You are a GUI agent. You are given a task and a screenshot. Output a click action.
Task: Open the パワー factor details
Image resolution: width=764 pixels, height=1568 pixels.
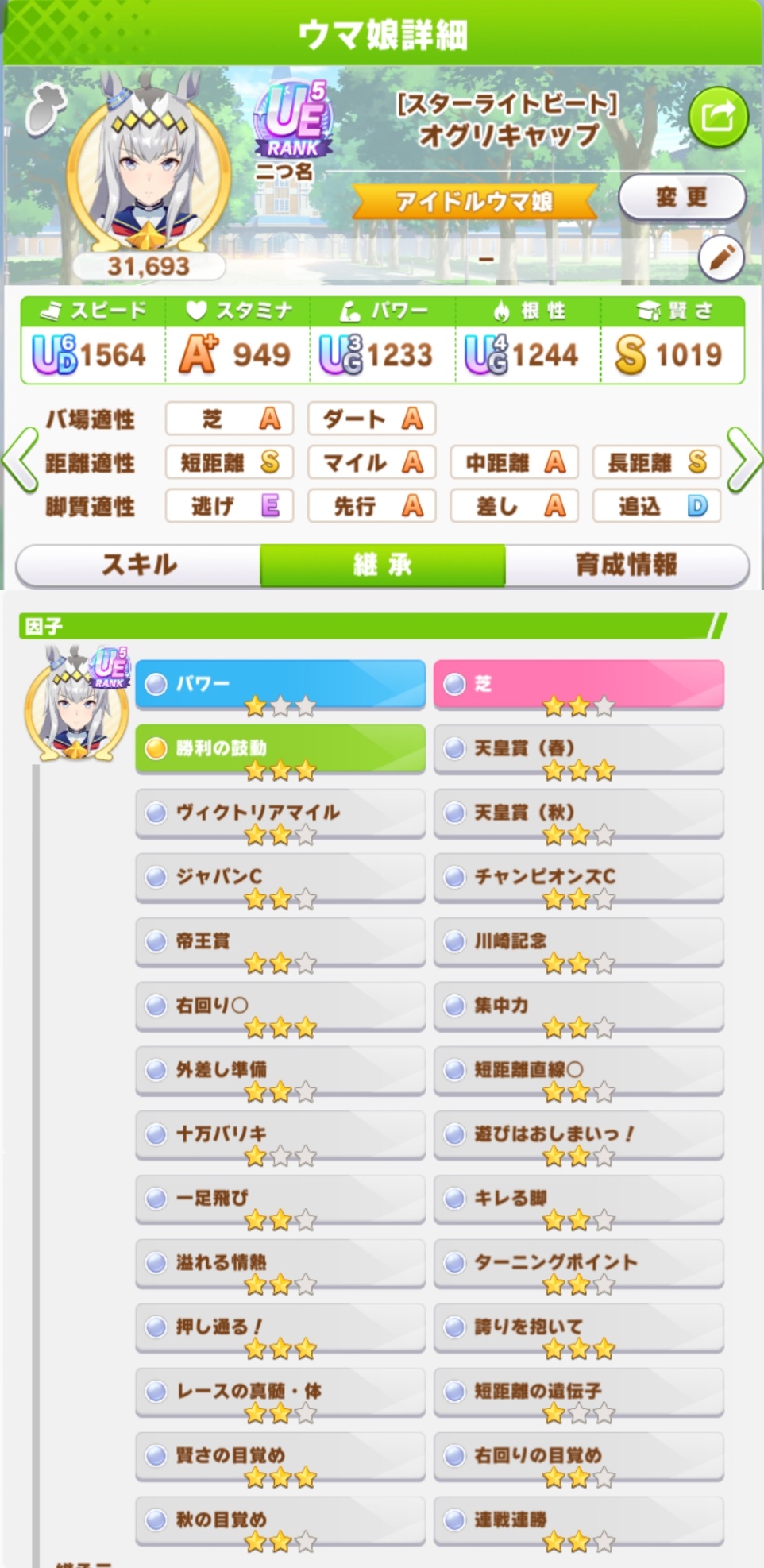pos(280,684)
